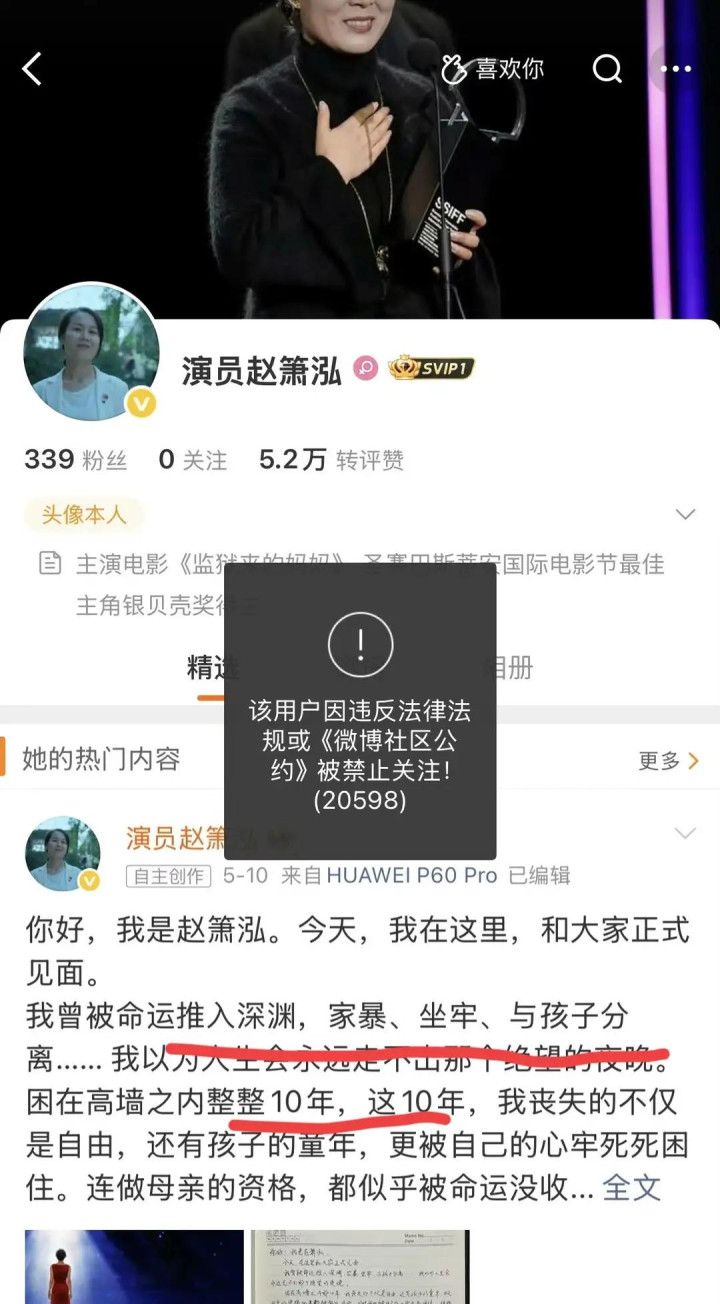Open the first post image with the red dress
The image size is (720, 1304).
coord(134,1267)
